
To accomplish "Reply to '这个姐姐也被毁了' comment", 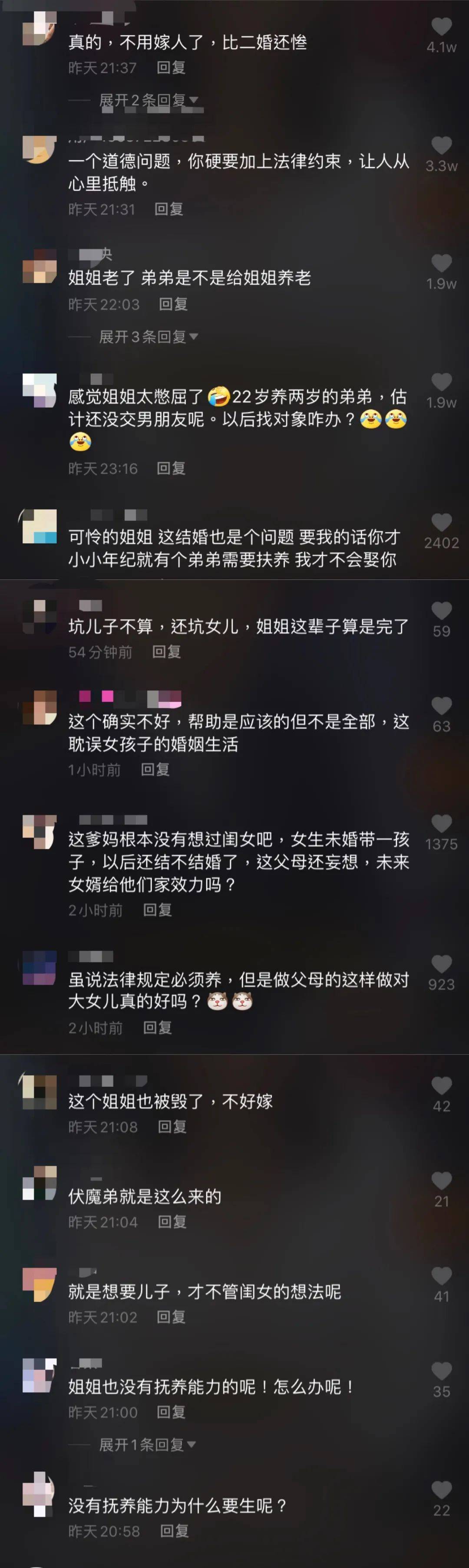I will pos(172,1127).
